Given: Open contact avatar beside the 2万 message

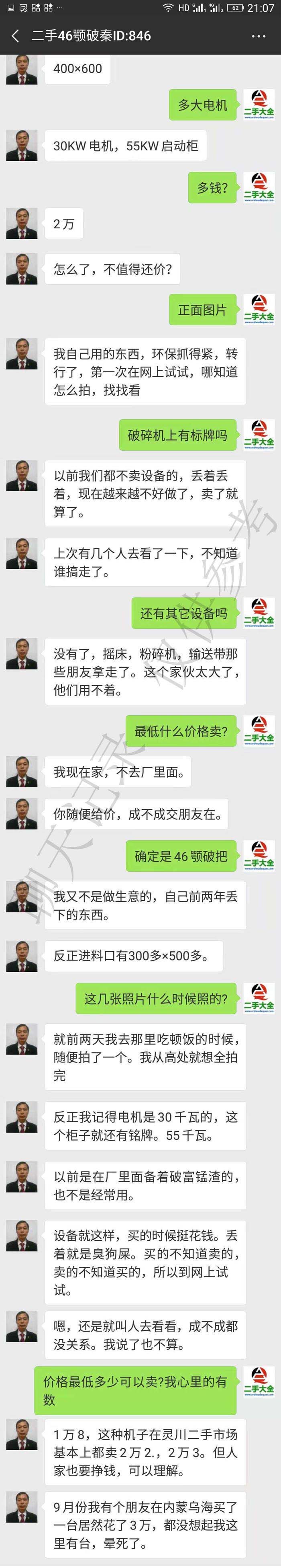Looking at the screenshot, I should [21, 224].
